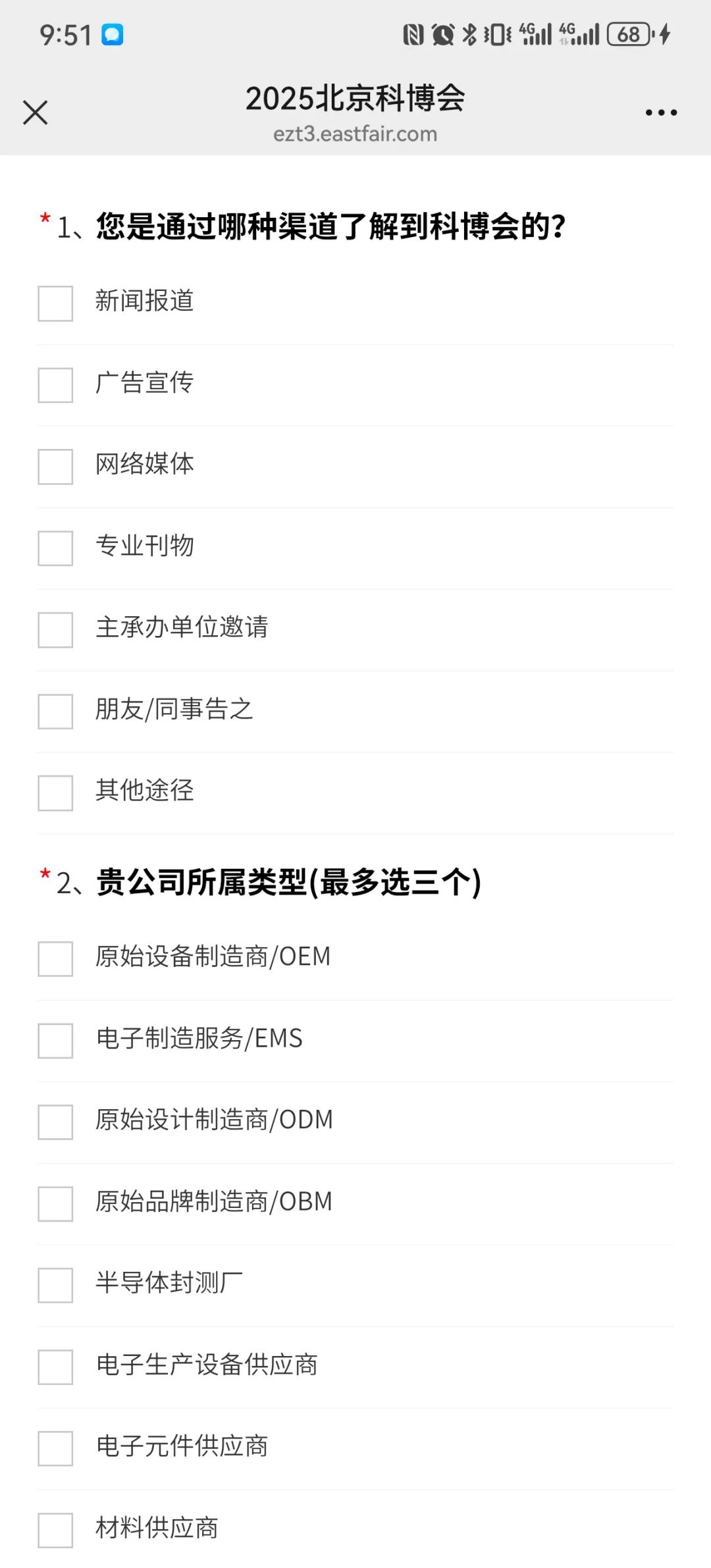Check 原始设备制造商/OEM
The height and width of the screenshot is (1568, 711).
coord(55,959)
